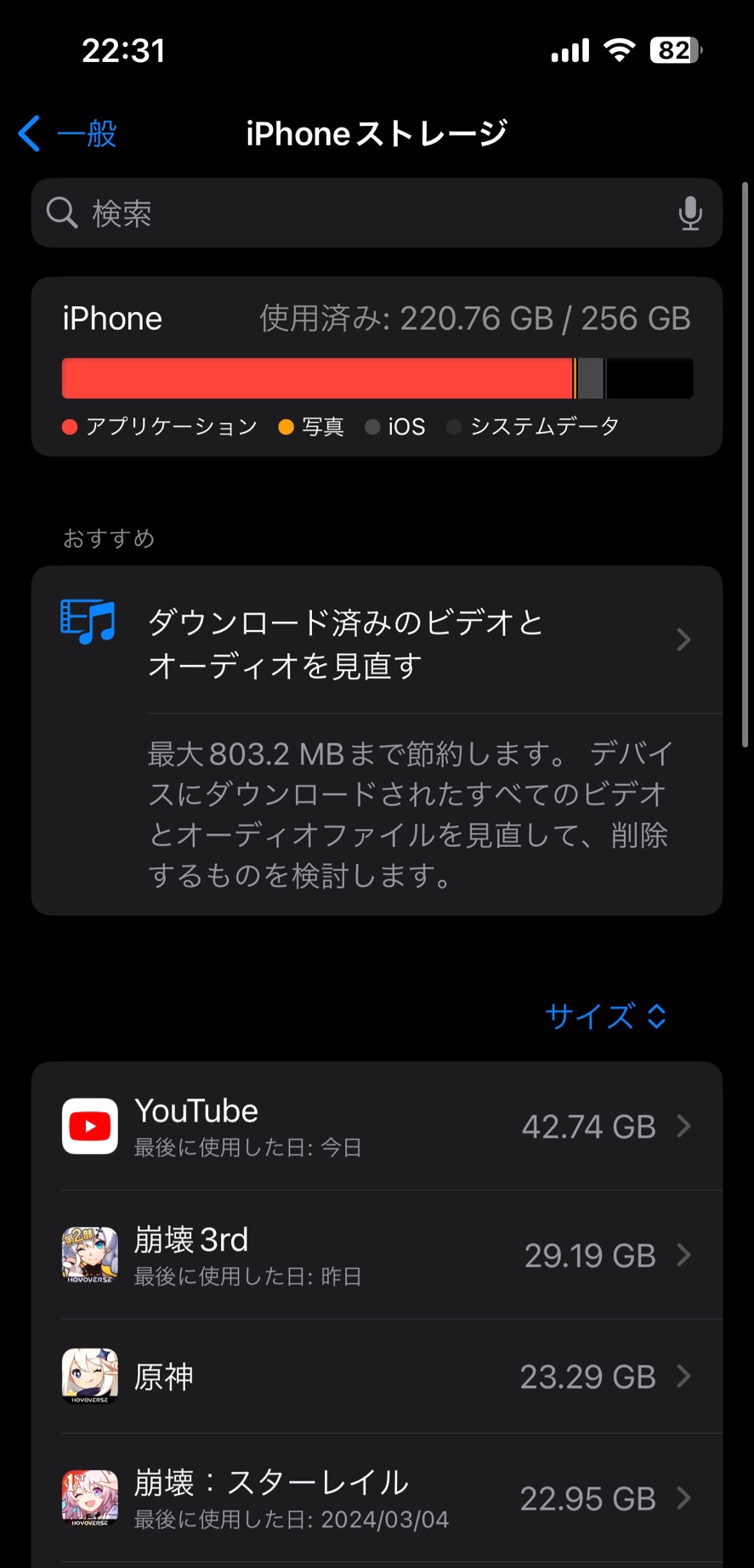Select the iPhone ストレージ title
754x1568 pixels.
[377, 133]
